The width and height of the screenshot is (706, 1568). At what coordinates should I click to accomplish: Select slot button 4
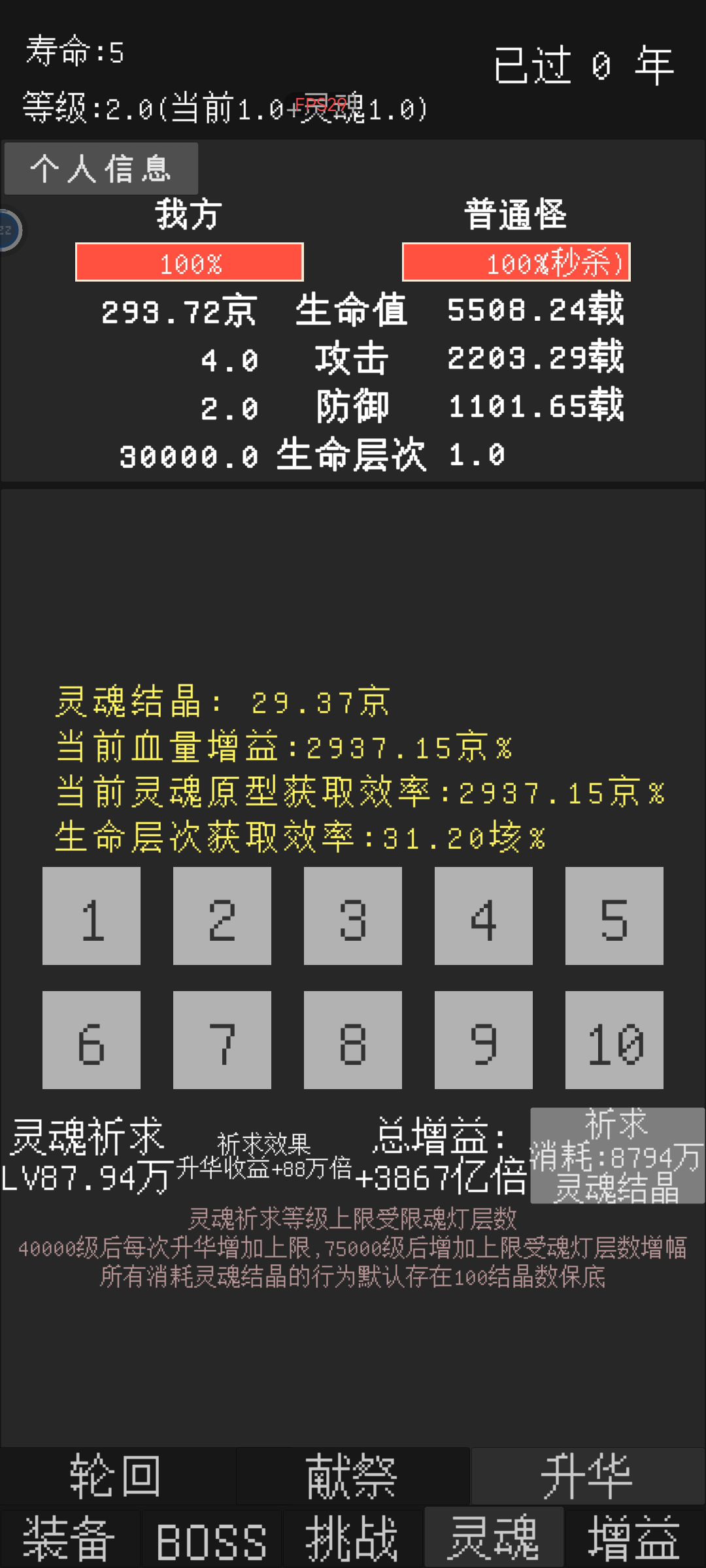tap(484, 916)
